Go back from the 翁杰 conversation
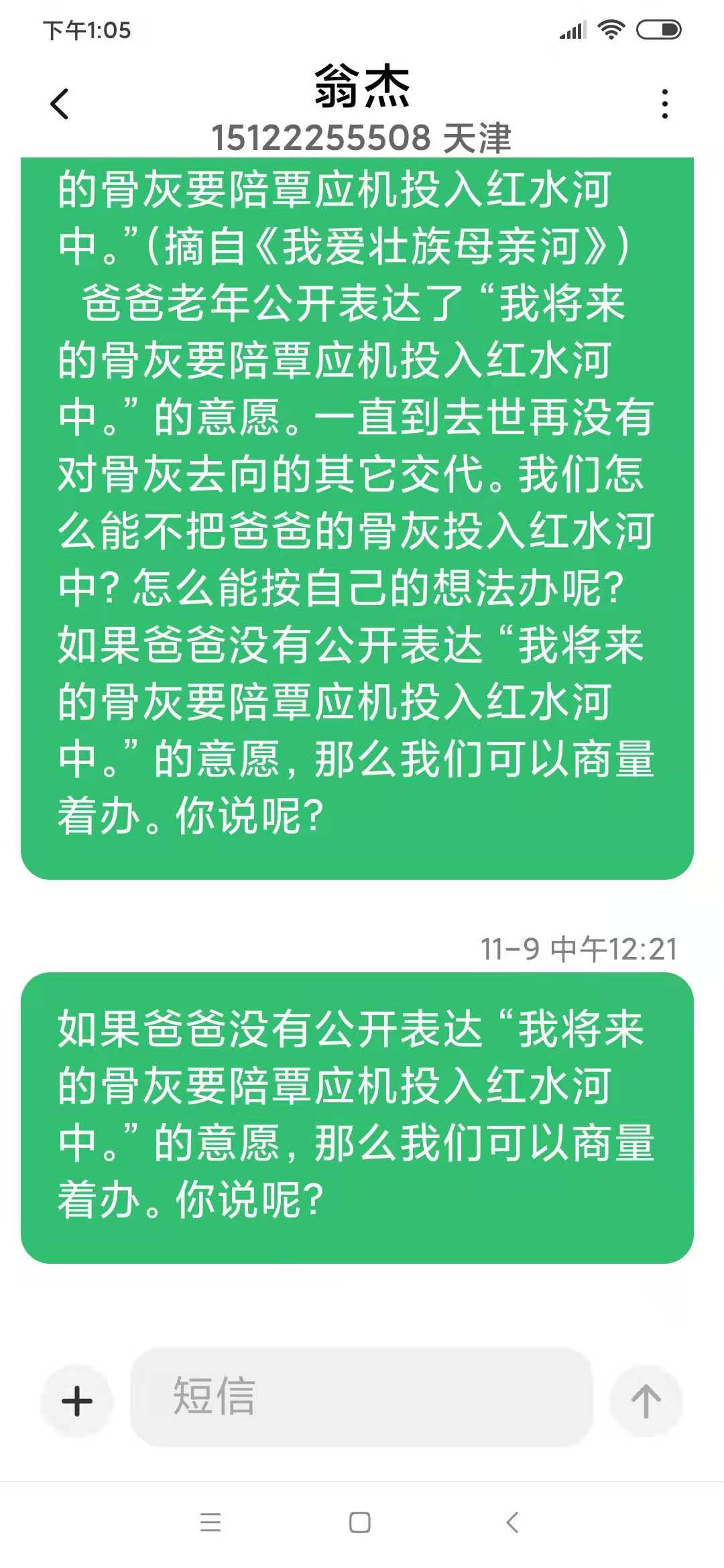This screenshot has width=724, height=1568. (59, 104)
